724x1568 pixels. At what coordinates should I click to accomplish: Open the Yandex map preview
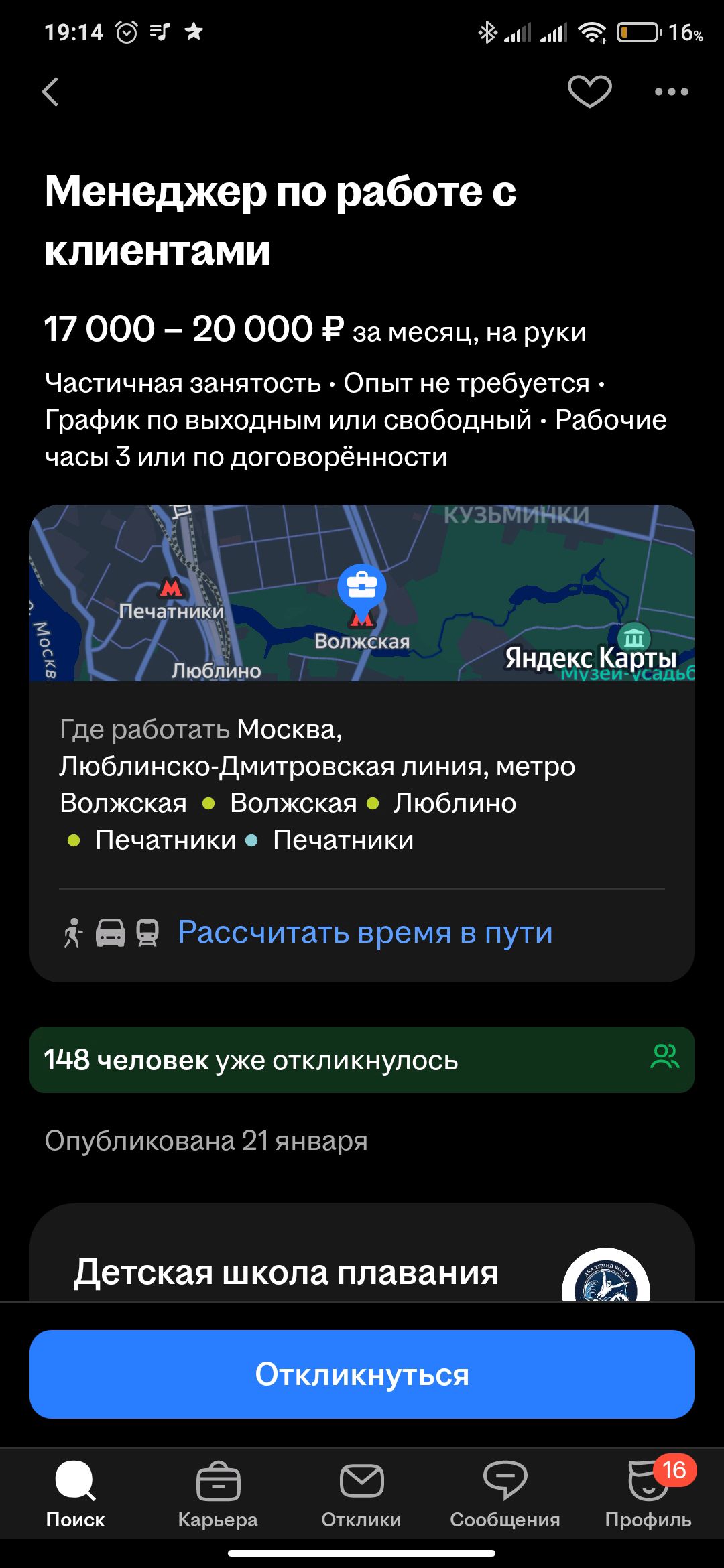[x=362, y=593]
